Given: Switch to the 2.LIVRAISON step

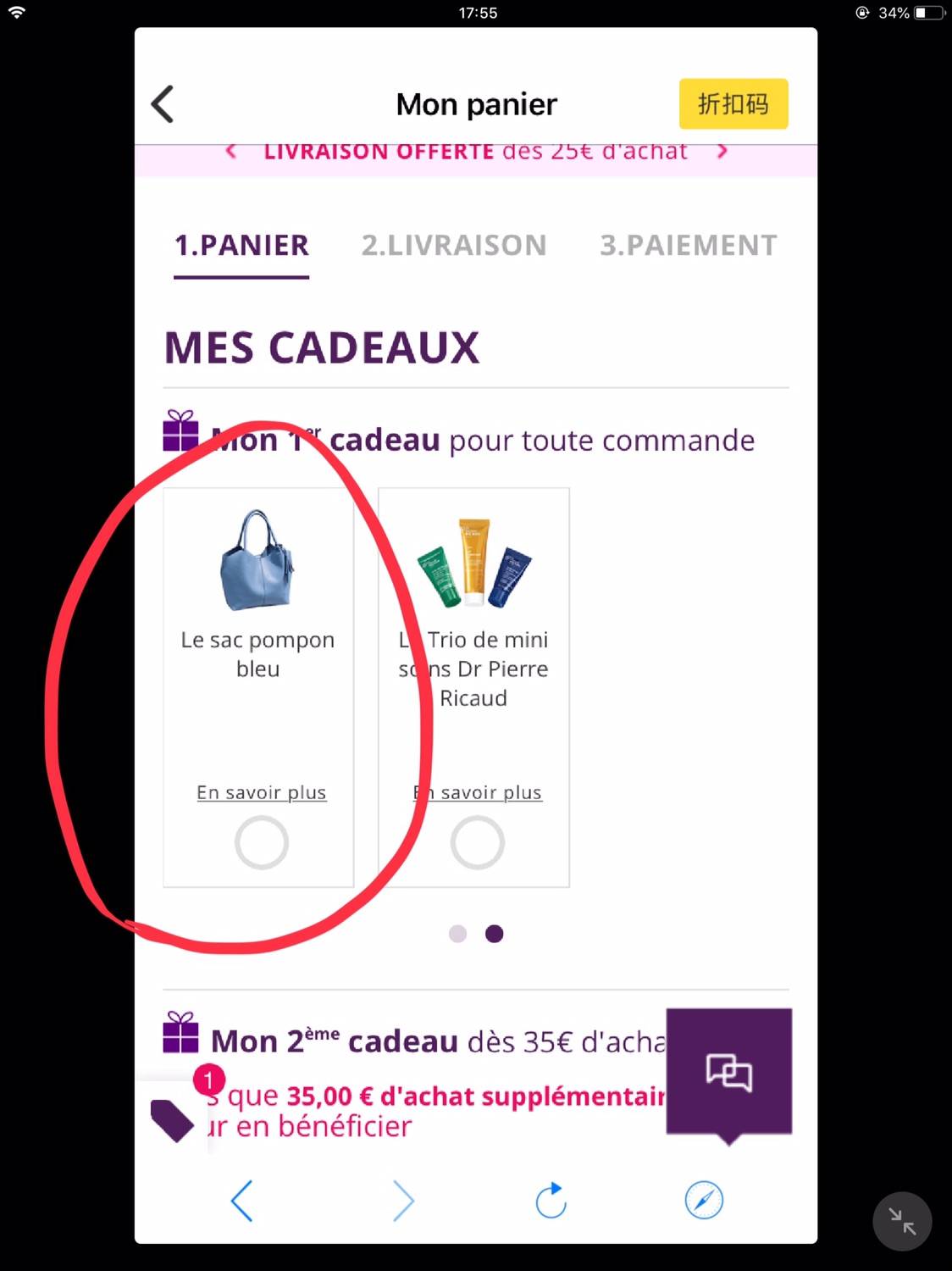Looking at the screenshot, I should click(454, 246).
